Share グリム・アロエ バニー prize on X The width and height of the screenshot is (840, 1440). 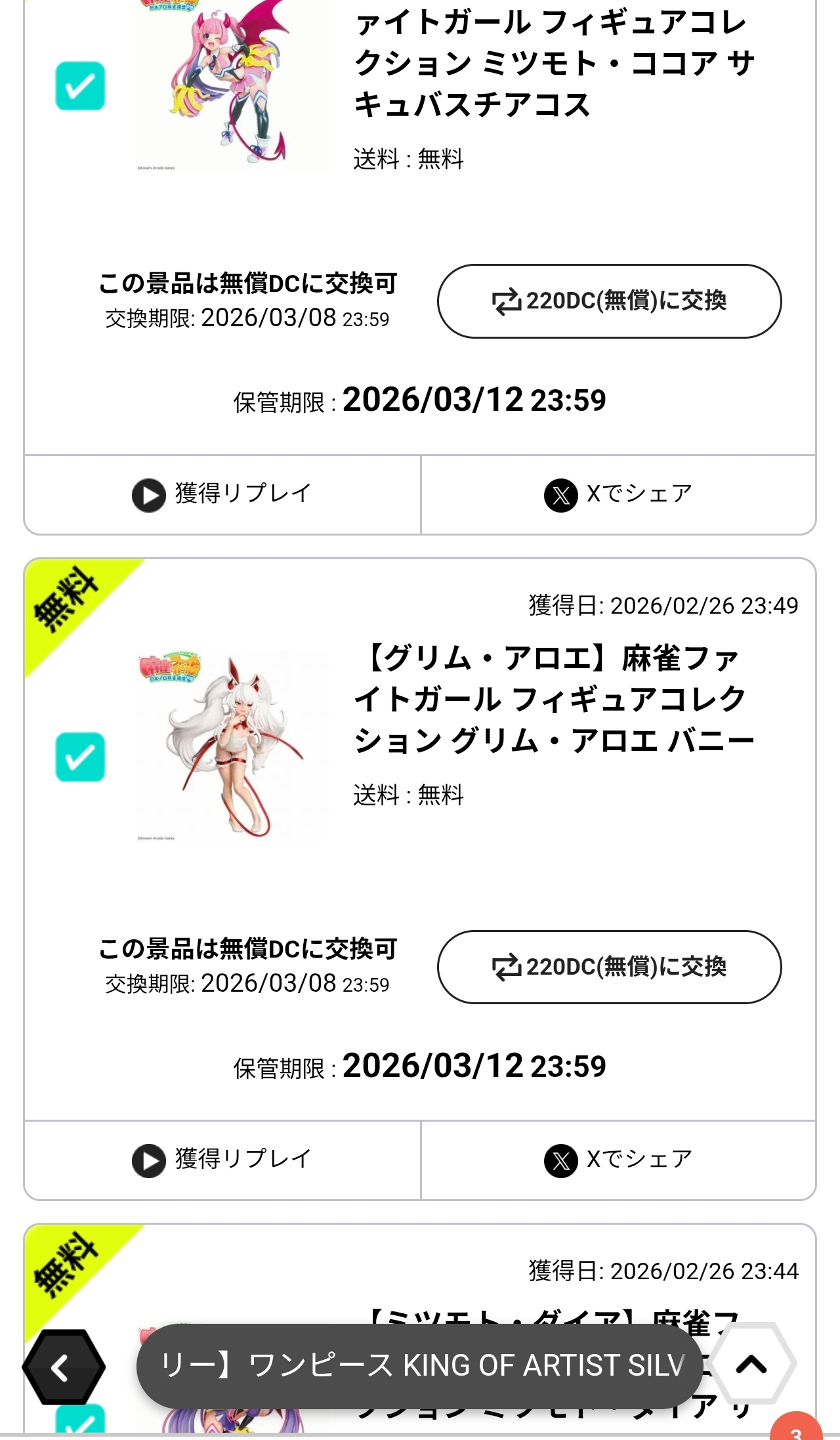click(x=618, y=1160)
